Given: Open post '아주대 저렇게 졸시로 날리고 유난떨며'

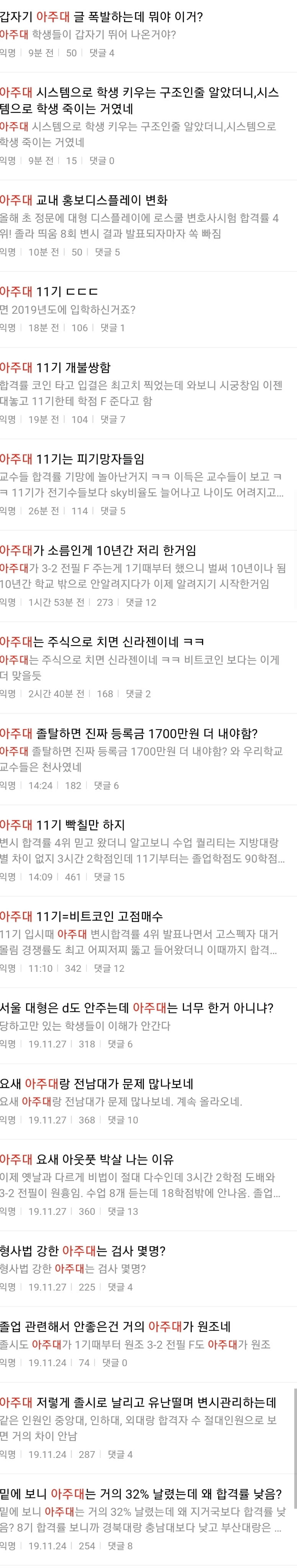Looking at the screenshot, I should pyautogui.click(x=138, y=1403).
